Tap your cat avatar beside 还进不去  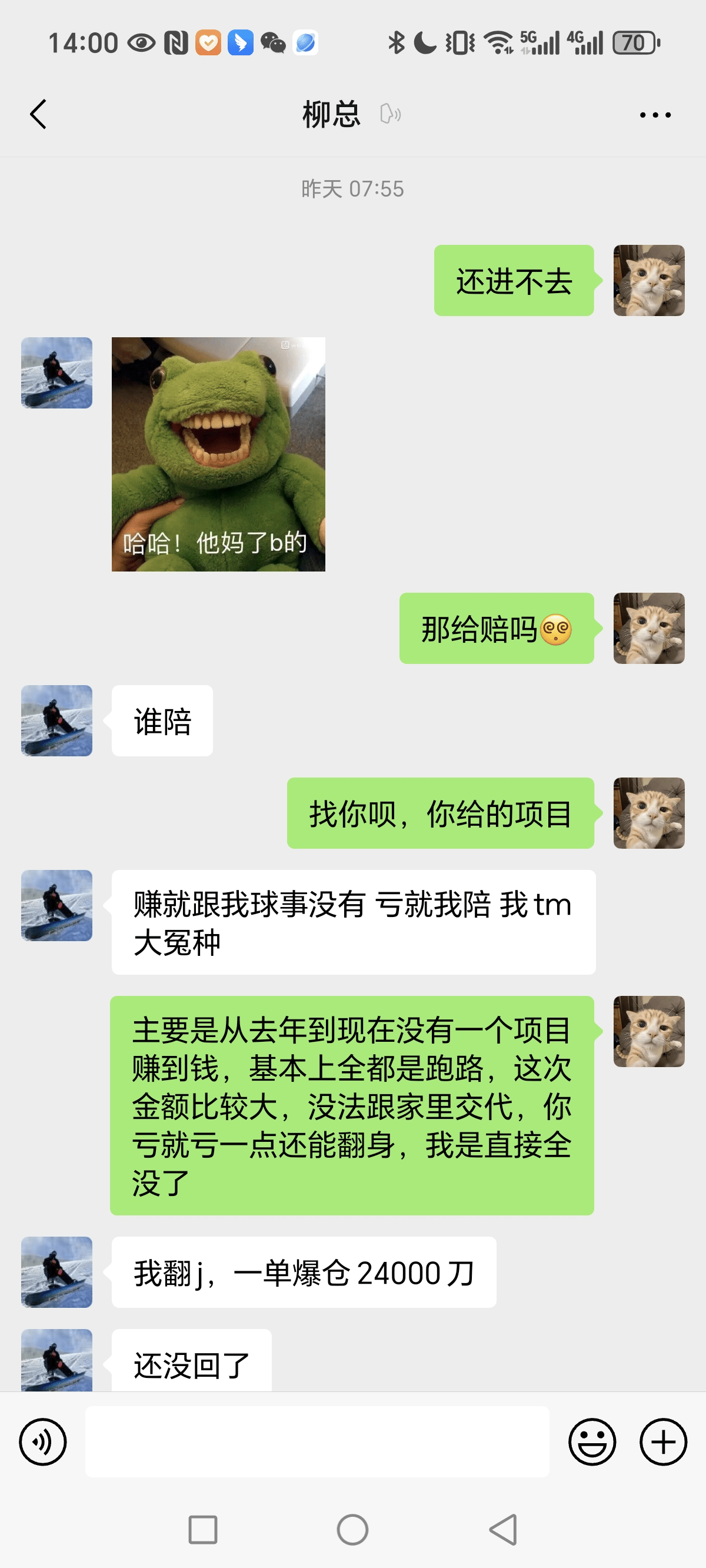(x=648, y=281)
